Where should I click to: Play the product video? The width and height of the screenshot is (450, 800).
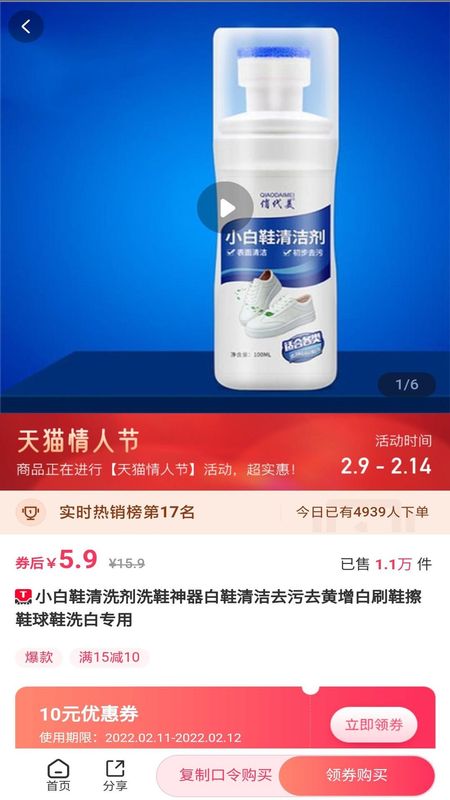(225, 208)
